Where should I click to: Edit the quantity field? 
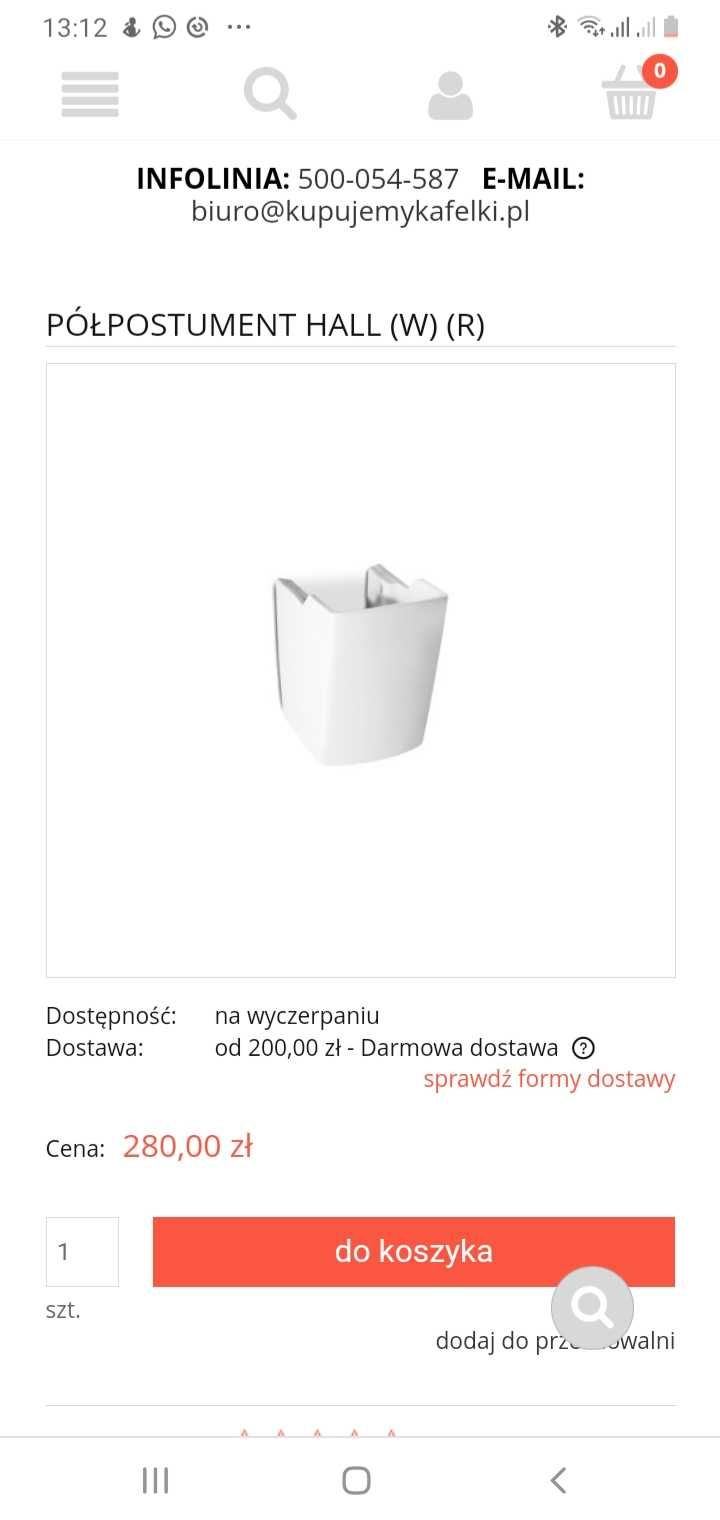(82, 1251)
